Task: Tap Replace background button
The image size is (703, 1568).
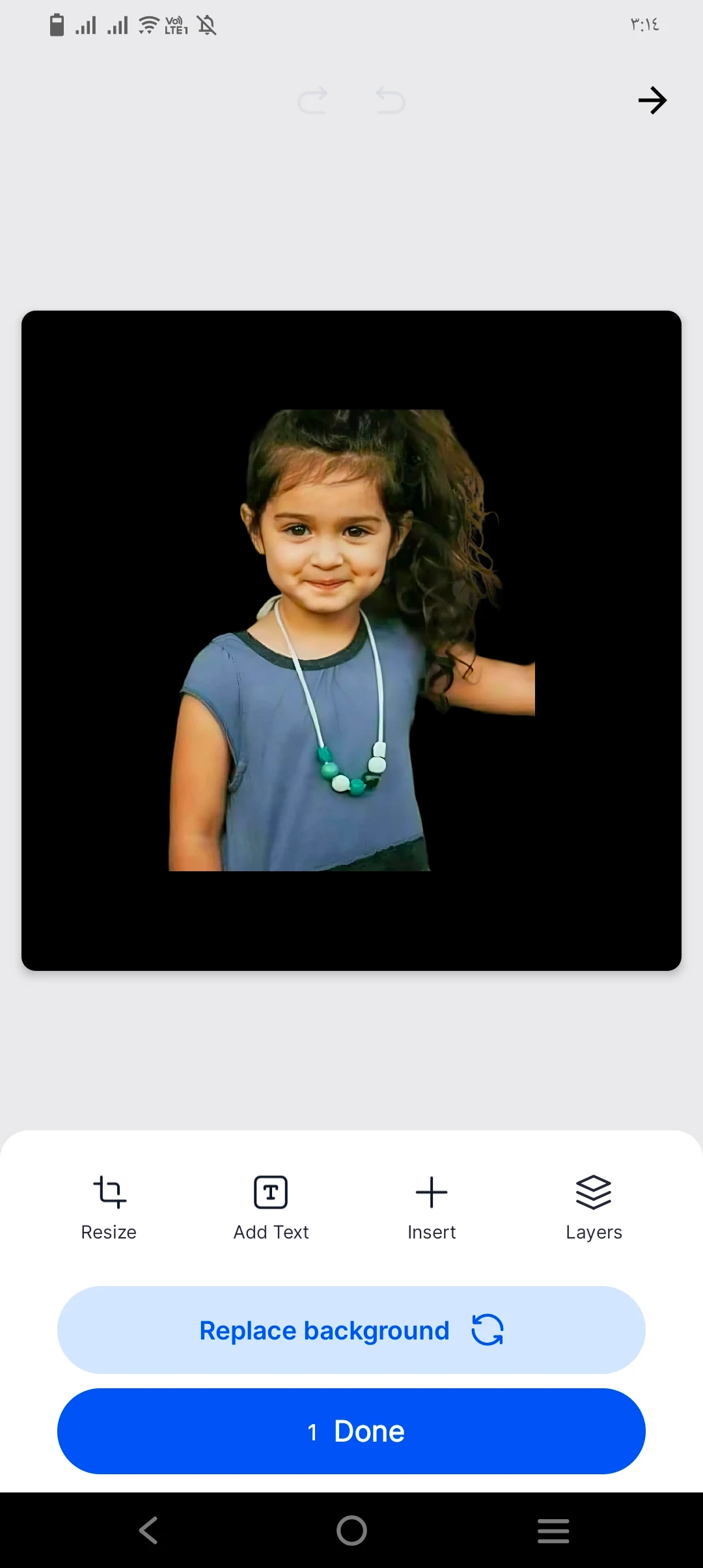Action: [351, 1330]
